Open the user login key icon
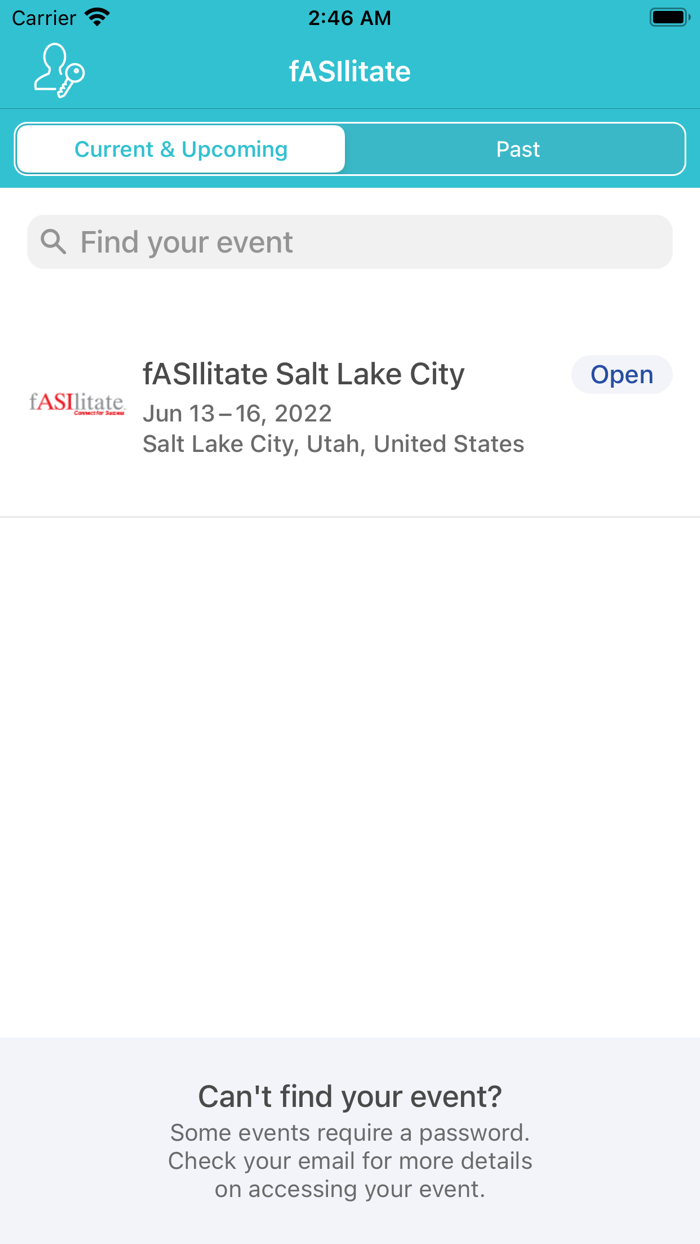The image size is (700, 1244). click(x=58, y=71)
